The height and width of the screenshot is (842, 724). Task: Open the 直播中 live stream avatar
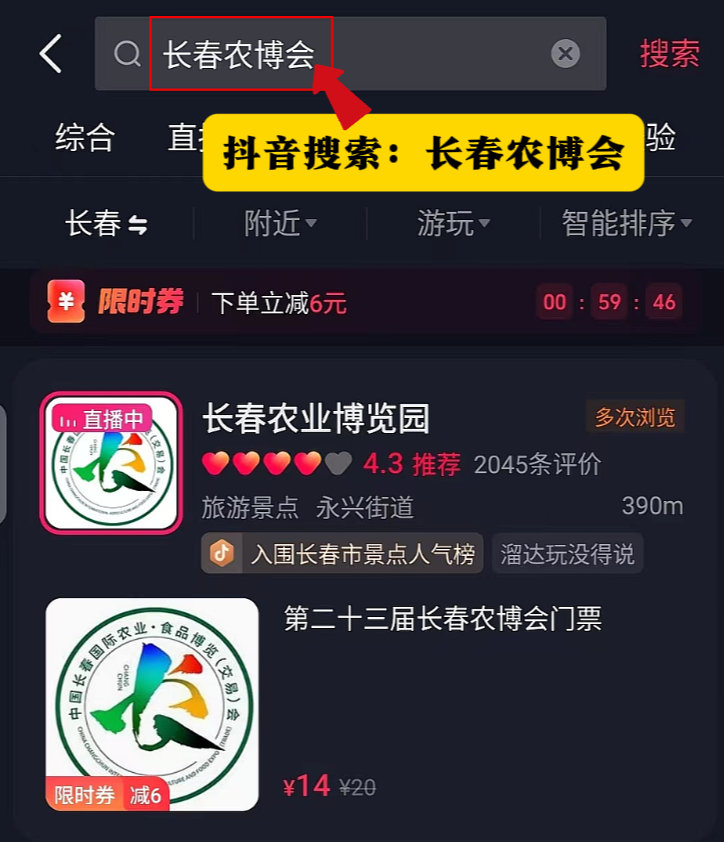click(x=111, y=463)
